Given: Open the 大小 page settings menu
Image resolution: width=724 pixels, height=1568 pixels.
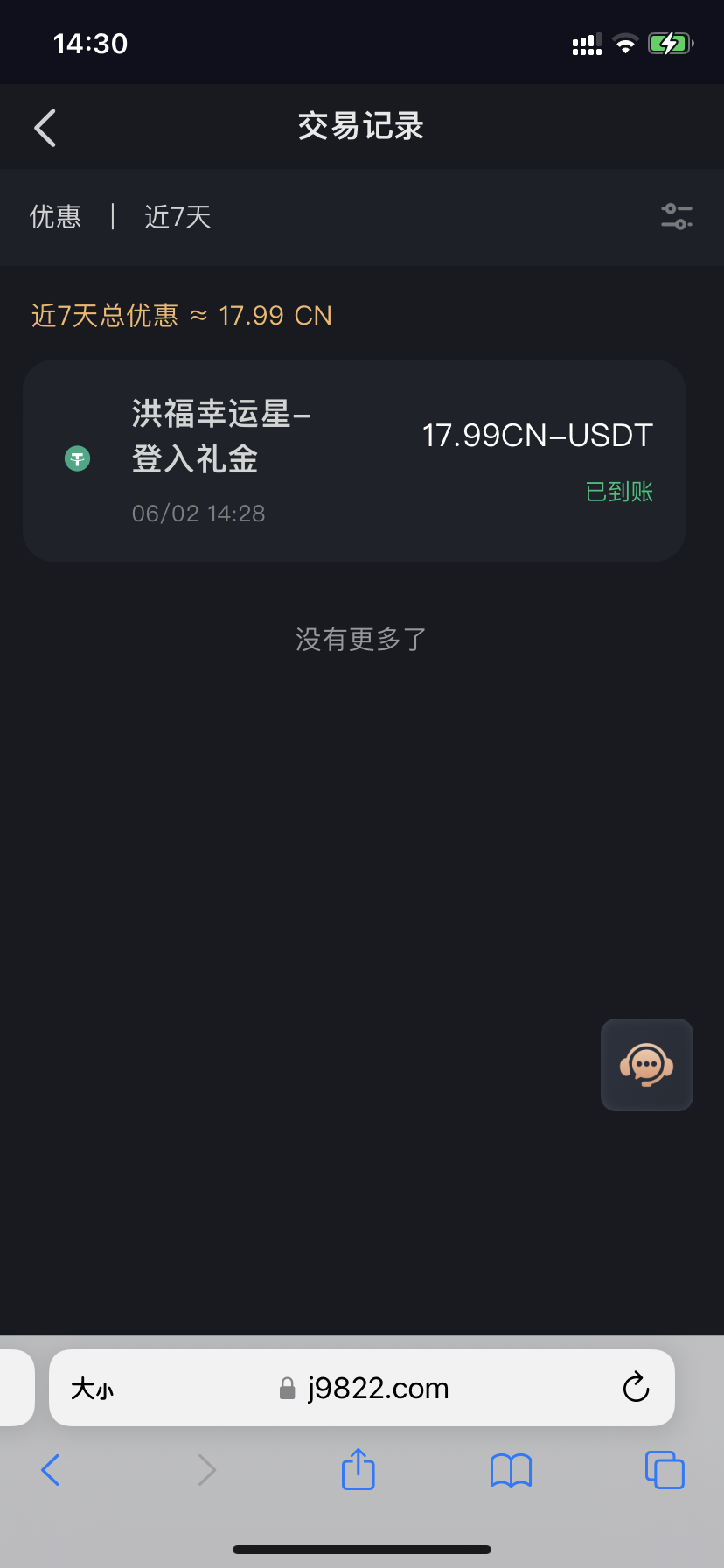Looking at the screenshot, I should 92,1389.
